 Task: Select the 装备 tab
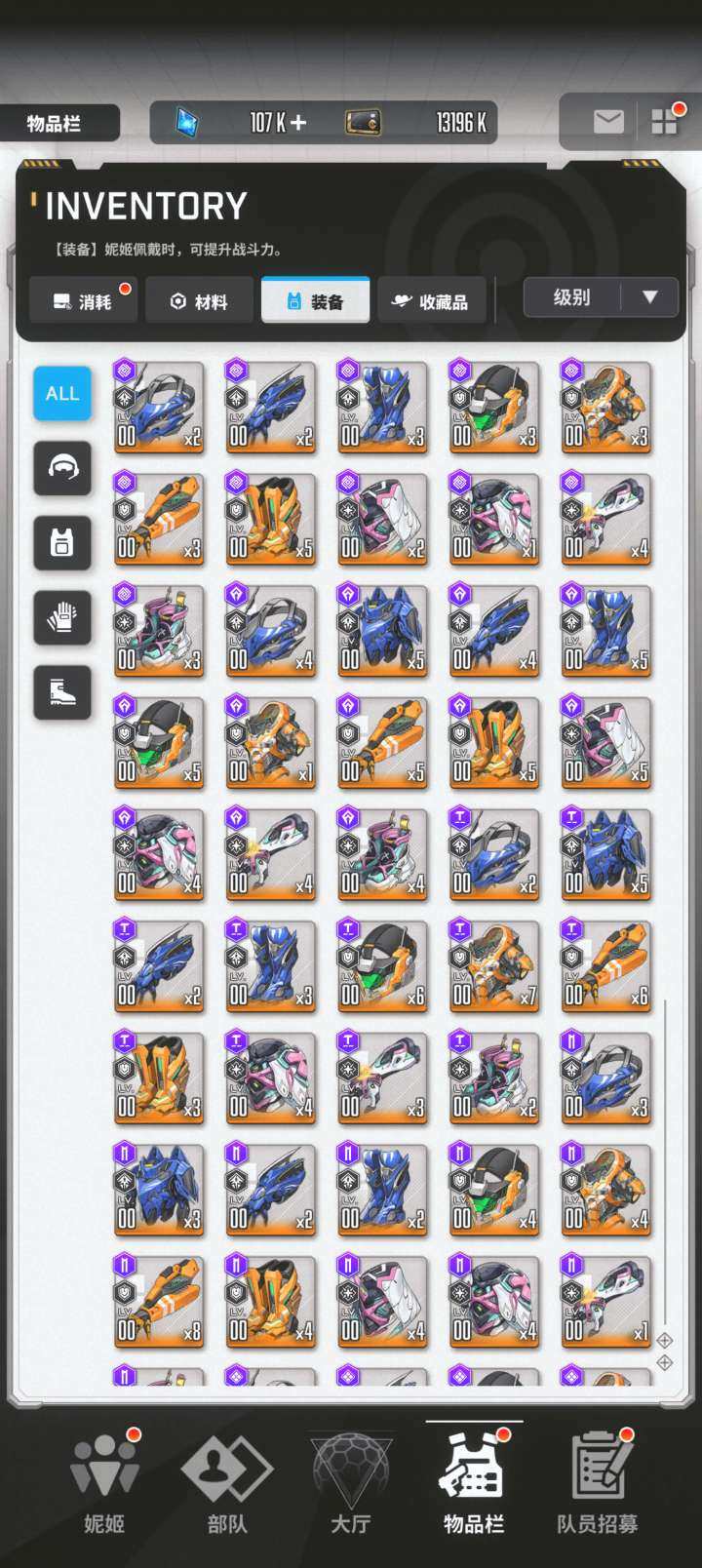point(315,301)
